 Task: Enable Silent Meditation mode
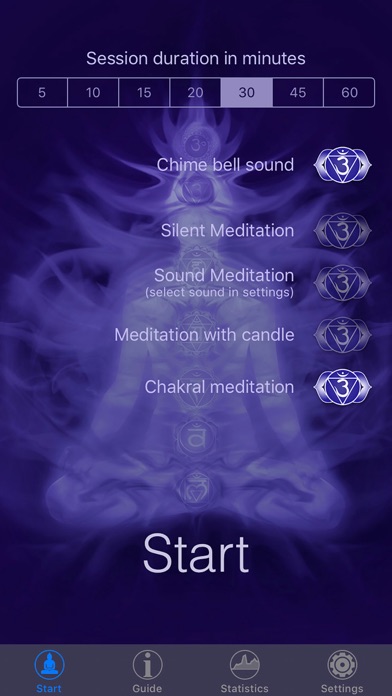[342, 230]
